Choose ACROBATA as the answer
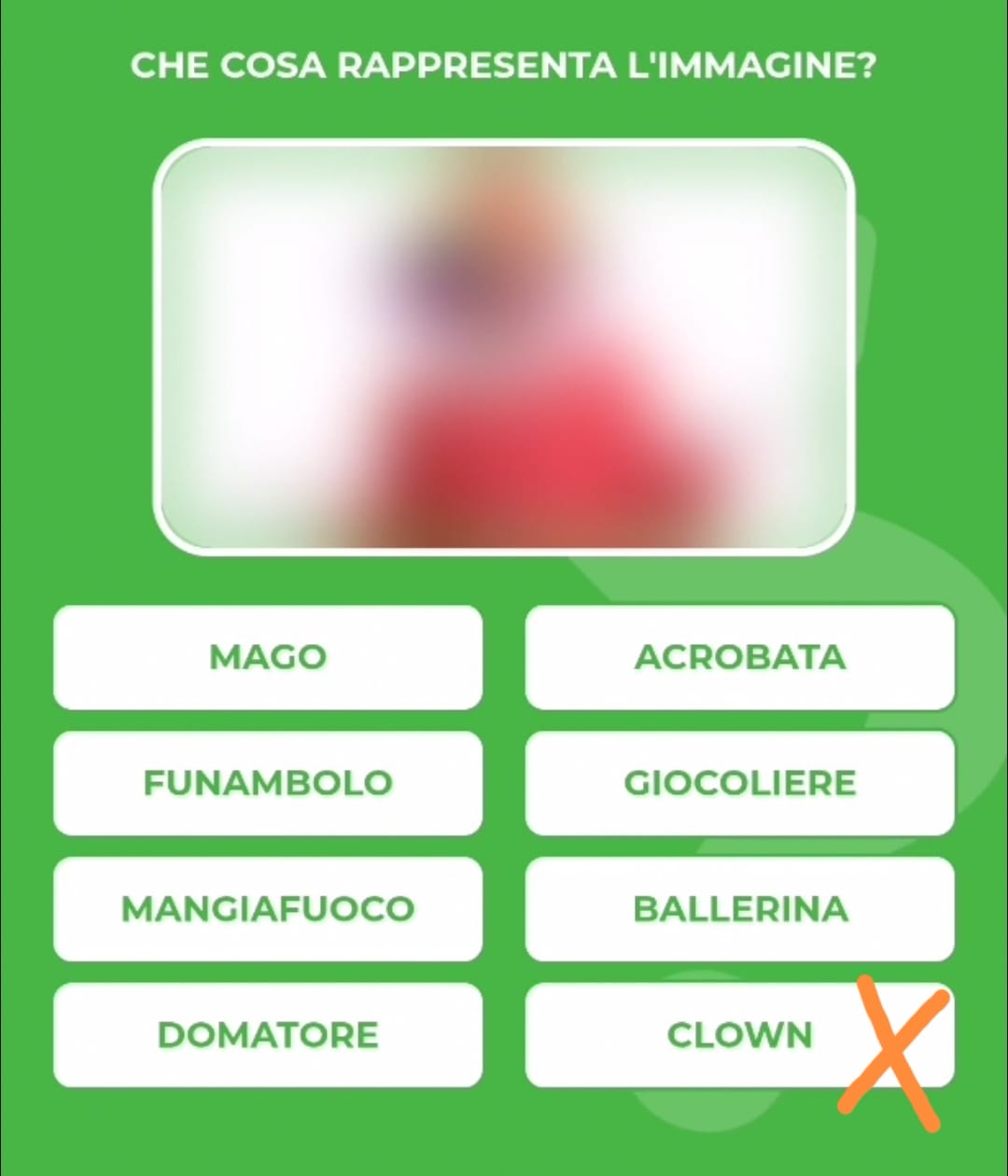Screen dimensions: 1008x1176 (x=739, y=657)
